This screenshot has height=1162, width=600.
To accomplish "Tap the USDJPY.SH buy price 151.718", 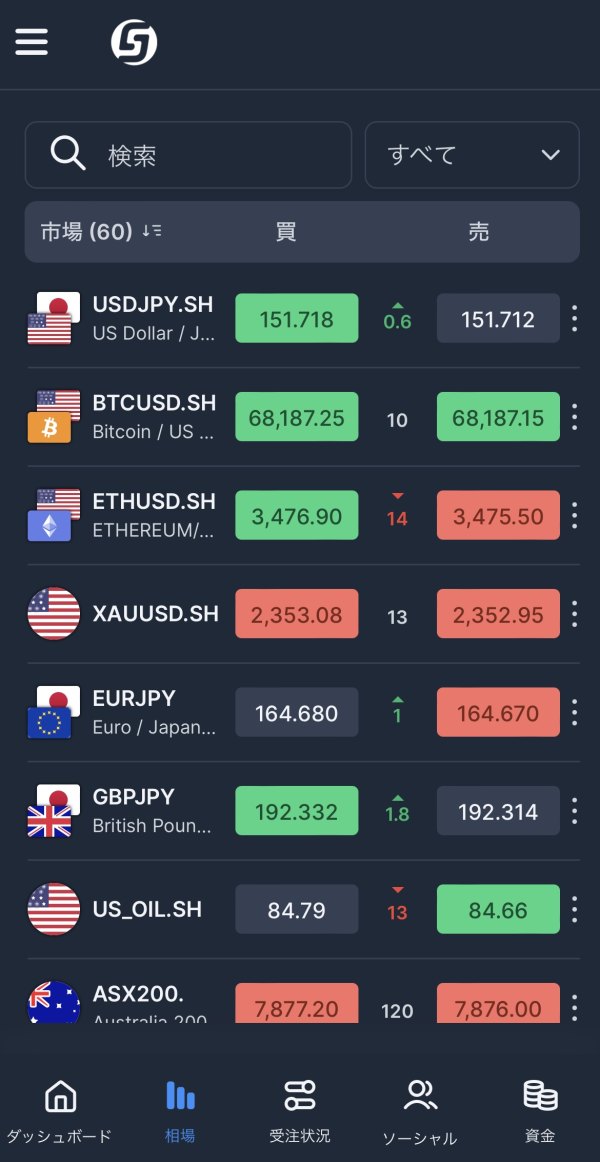I will 296,319.
